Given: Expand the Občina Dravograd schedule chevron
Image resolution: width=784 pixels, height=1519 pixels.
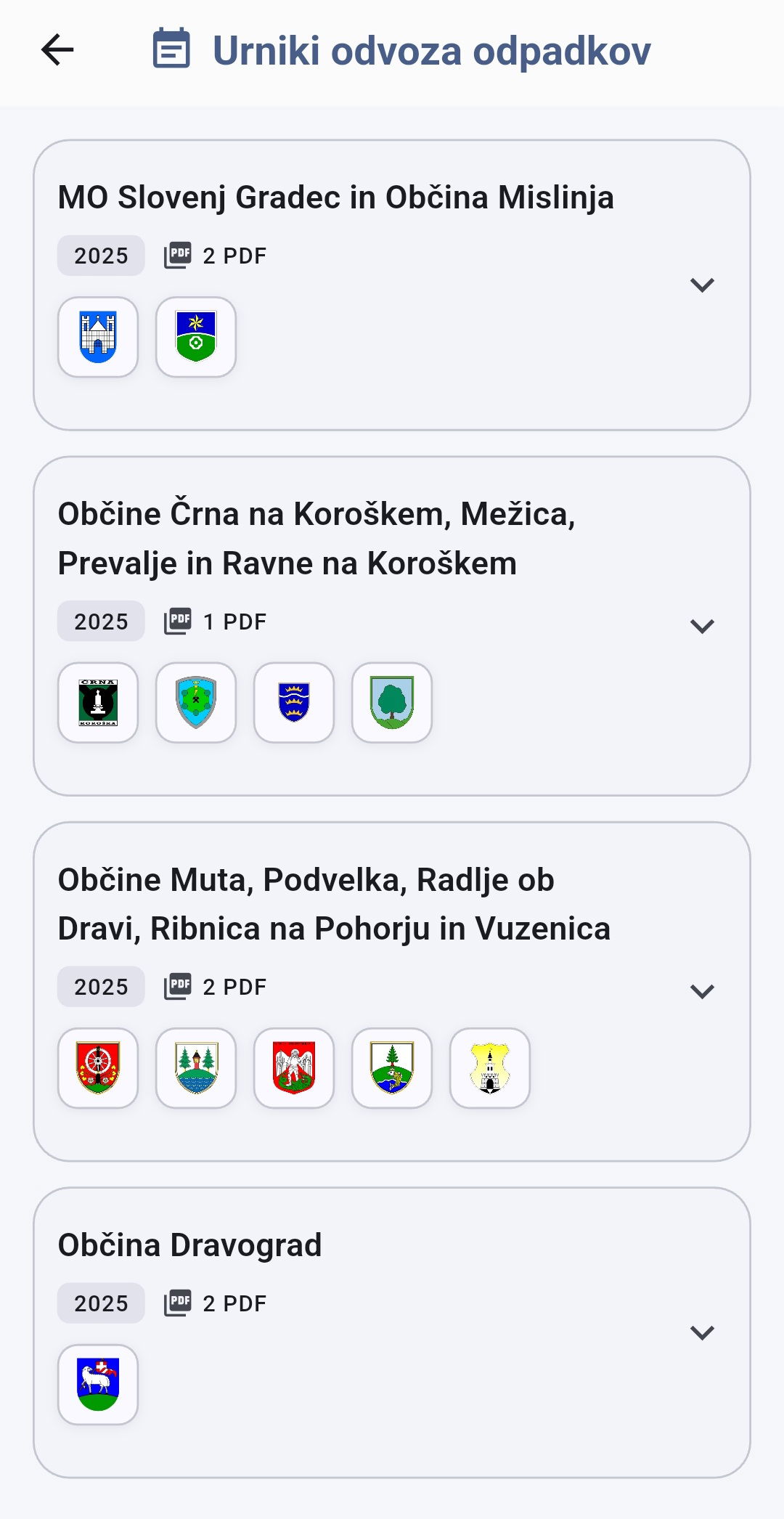Looking at the screenshot, I should tap(702, 1332).
